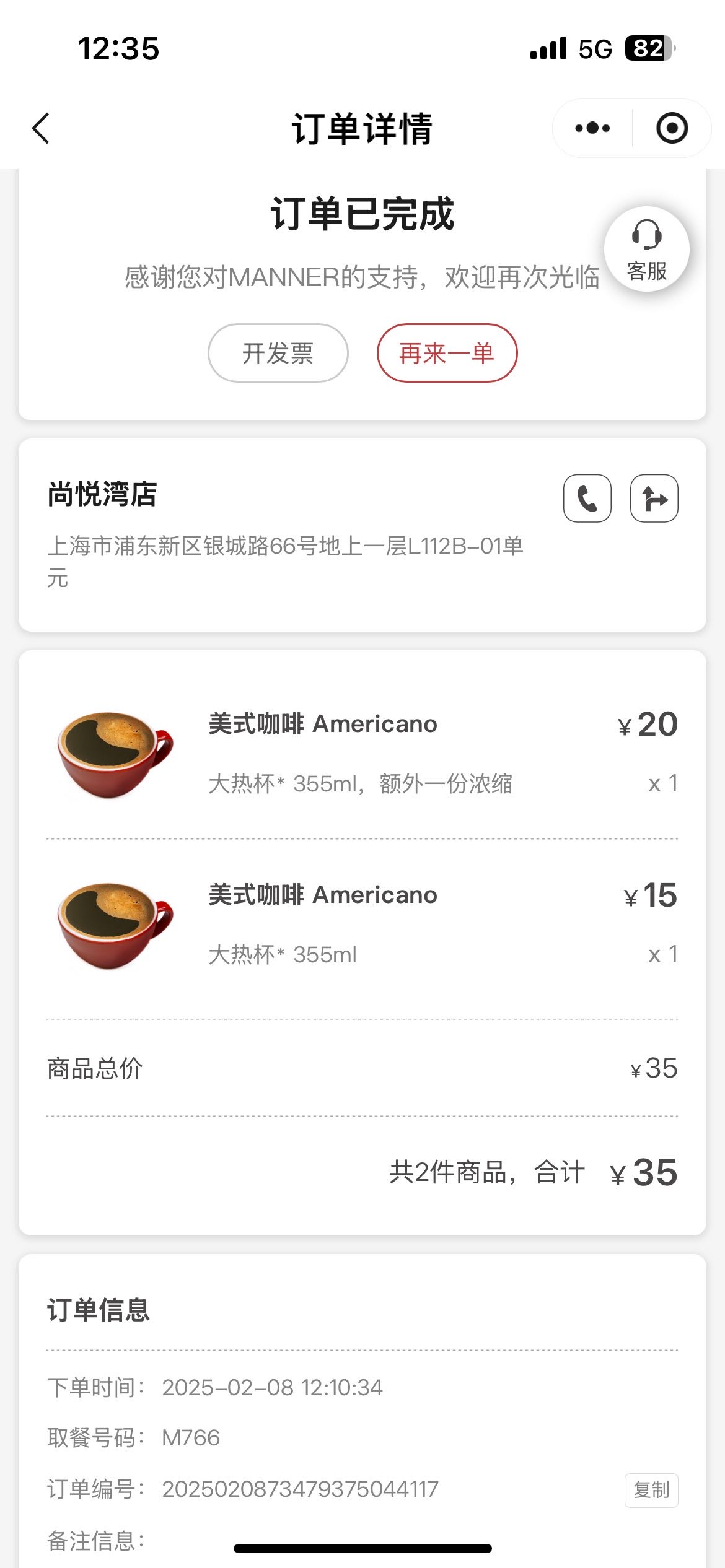Go back using the arrow
Viewport: 725px width, 1568px height.
pyautogui.click(x=41, y=128)
